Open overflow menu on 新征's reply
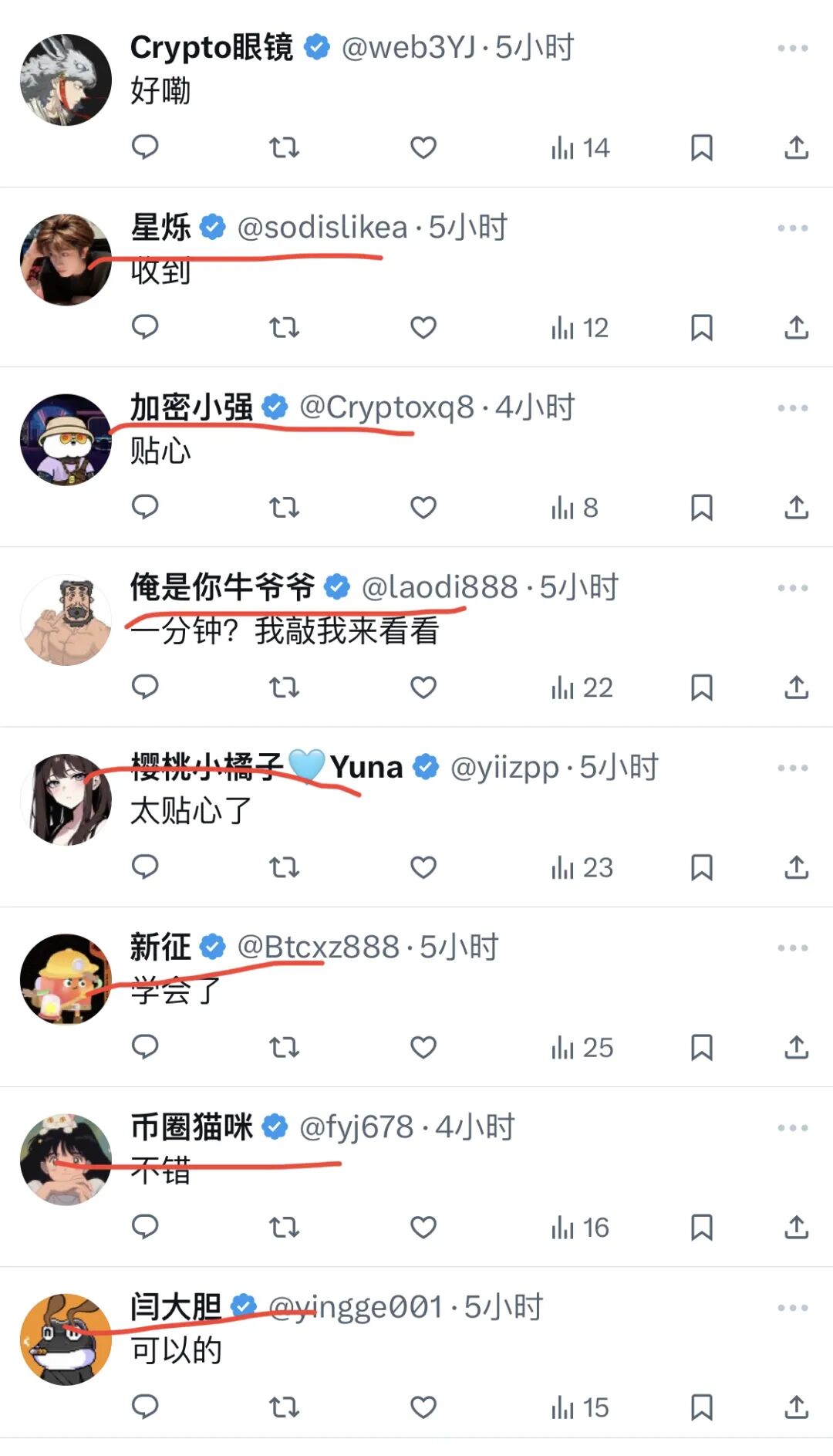 point(792,948)
